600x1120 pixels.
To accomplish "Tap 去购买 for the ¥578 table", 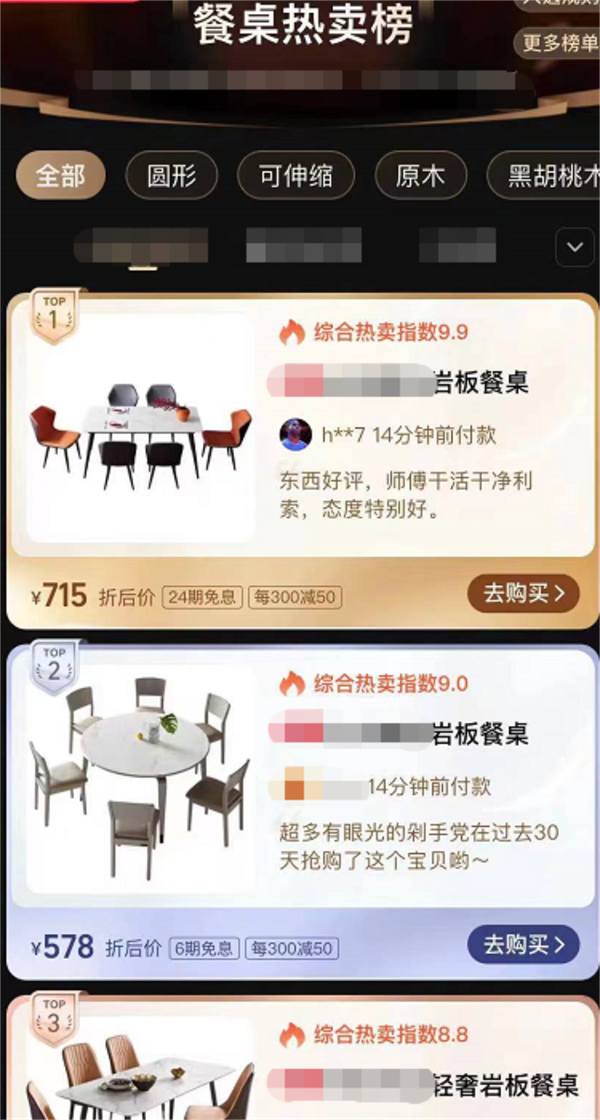I will click(523, 944).
